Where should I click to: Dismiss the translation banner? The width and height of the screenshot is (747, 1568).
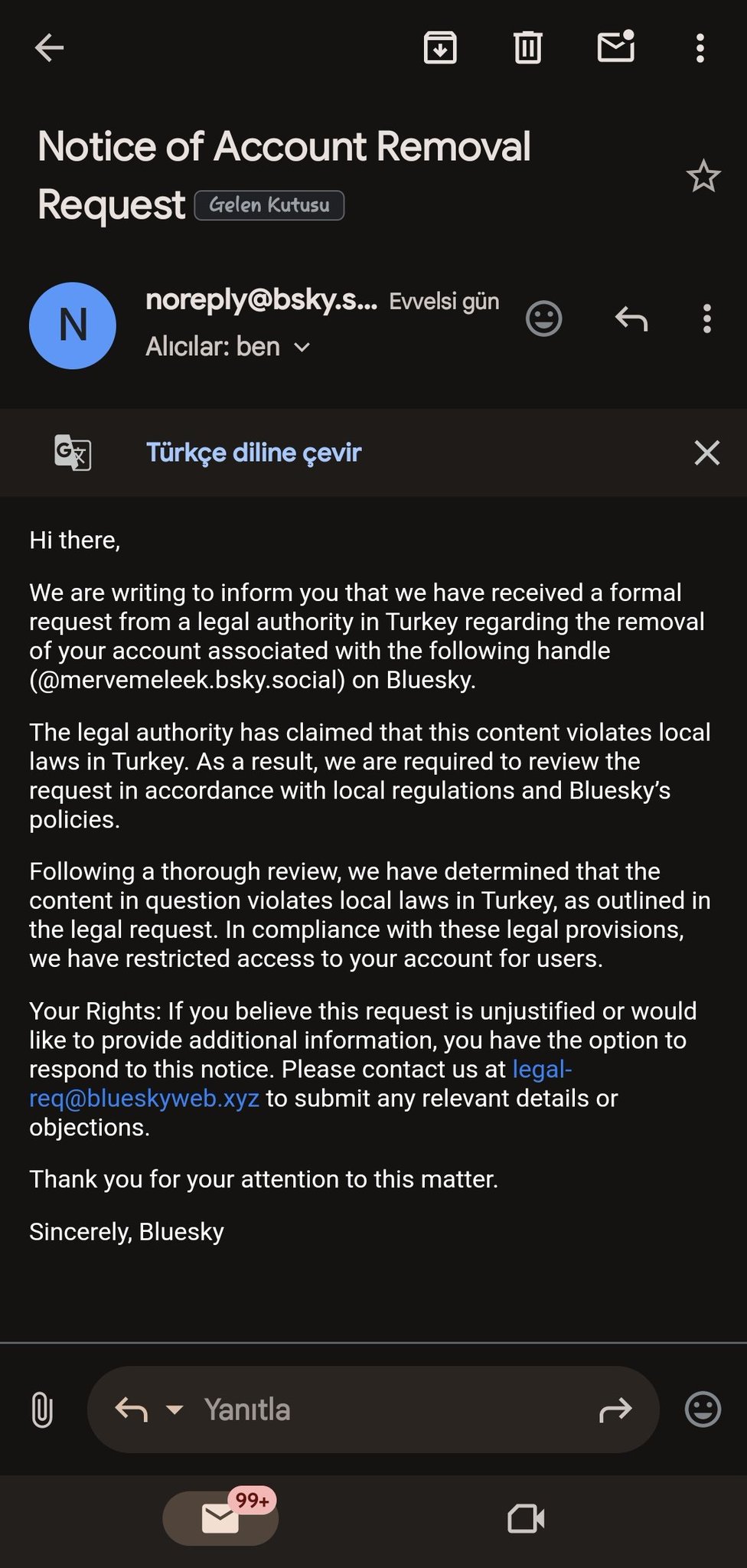(706, 452)
